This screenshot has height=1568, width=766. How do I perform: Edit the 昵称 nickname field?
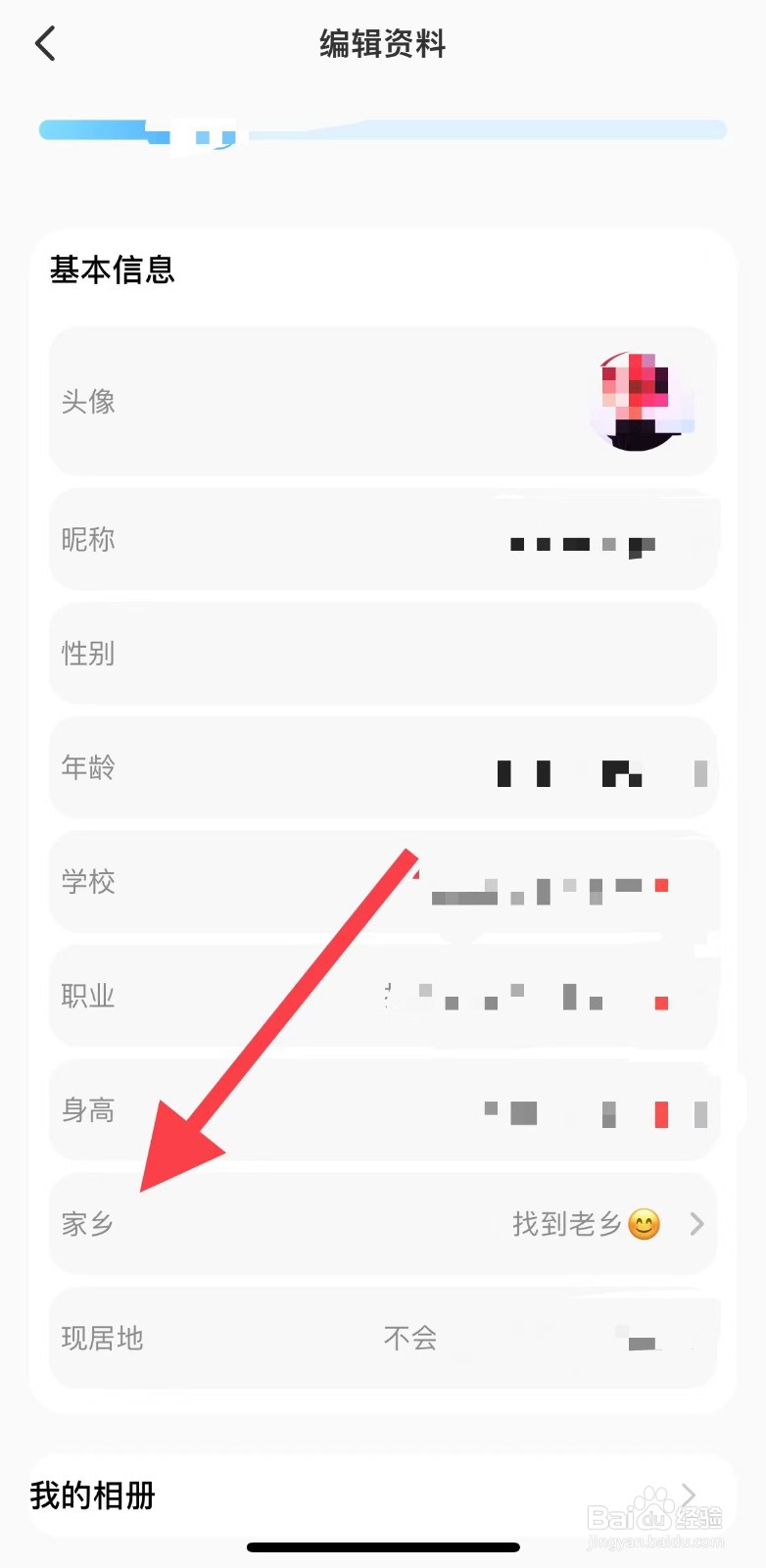click(x=382, y=541)
